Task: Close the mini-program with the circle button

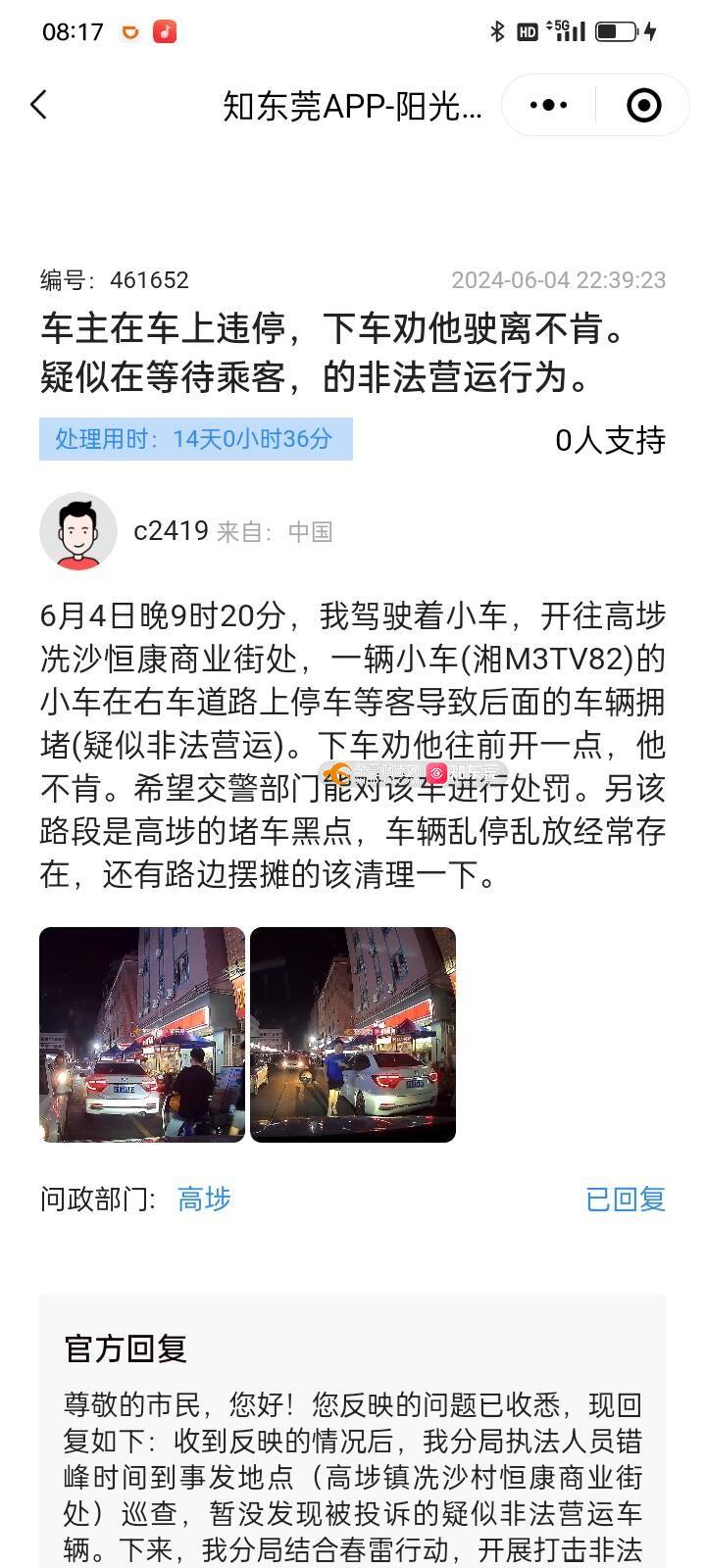Action: click(x=643, y=105)
